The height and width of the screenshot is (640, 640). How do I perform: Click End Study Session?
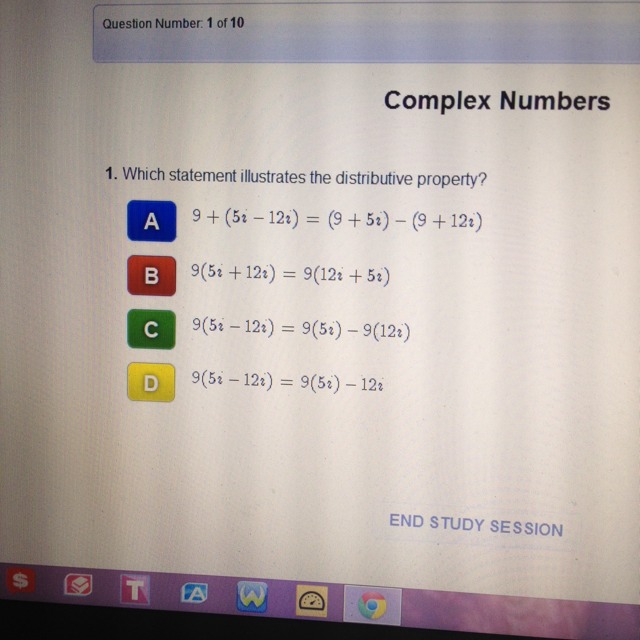click(476, 525)
